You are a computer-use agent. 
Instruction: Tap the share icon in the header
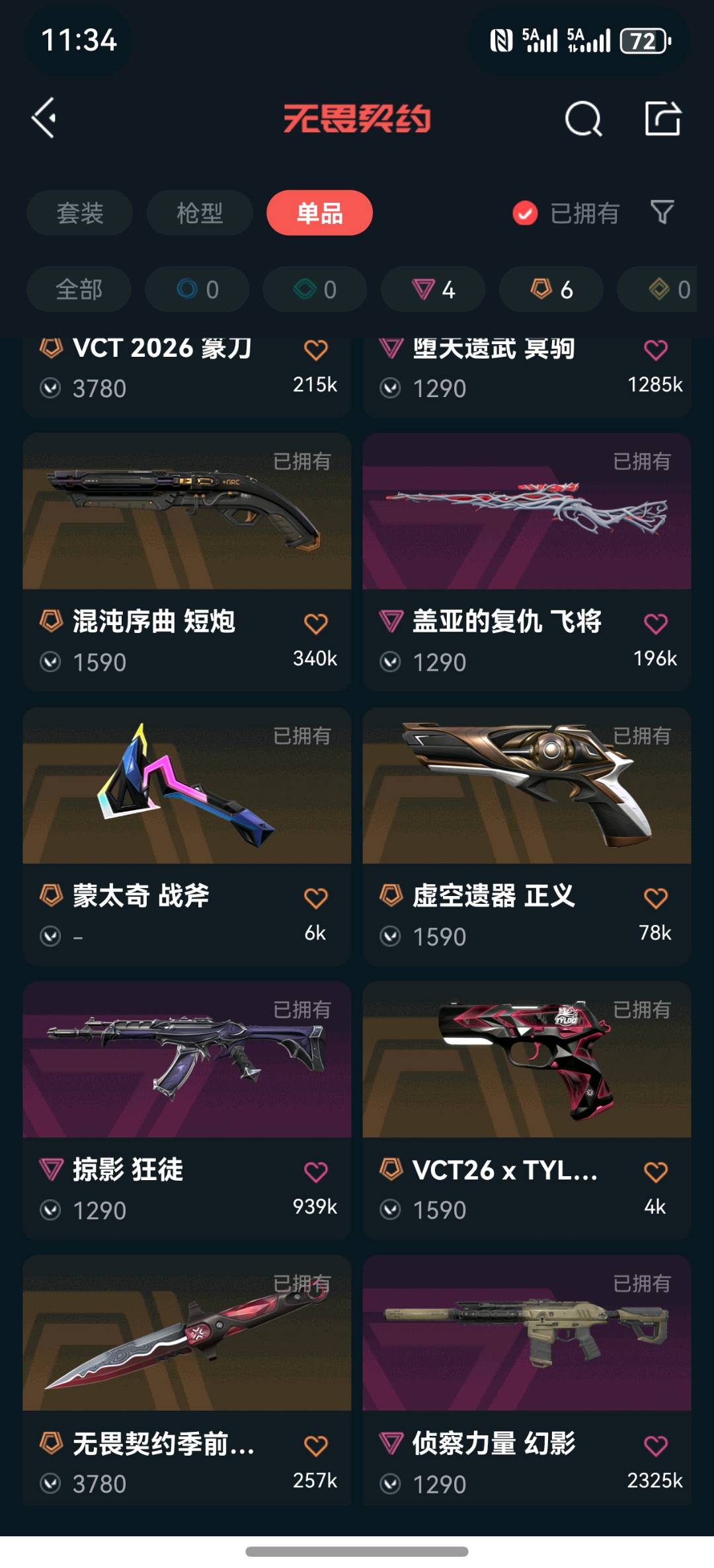coord(663,118)
